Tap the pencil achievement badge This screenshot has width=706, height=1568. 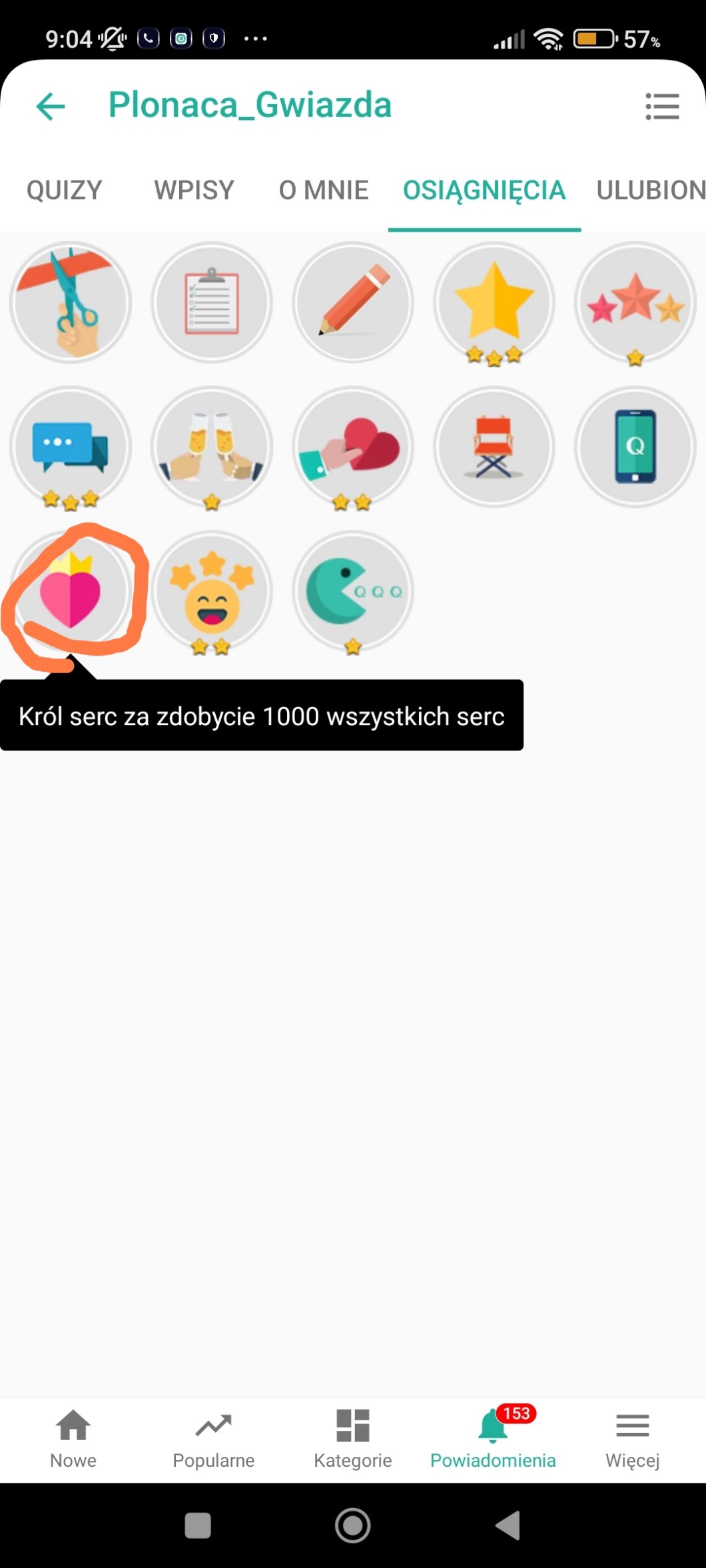[x=353, y=302]
